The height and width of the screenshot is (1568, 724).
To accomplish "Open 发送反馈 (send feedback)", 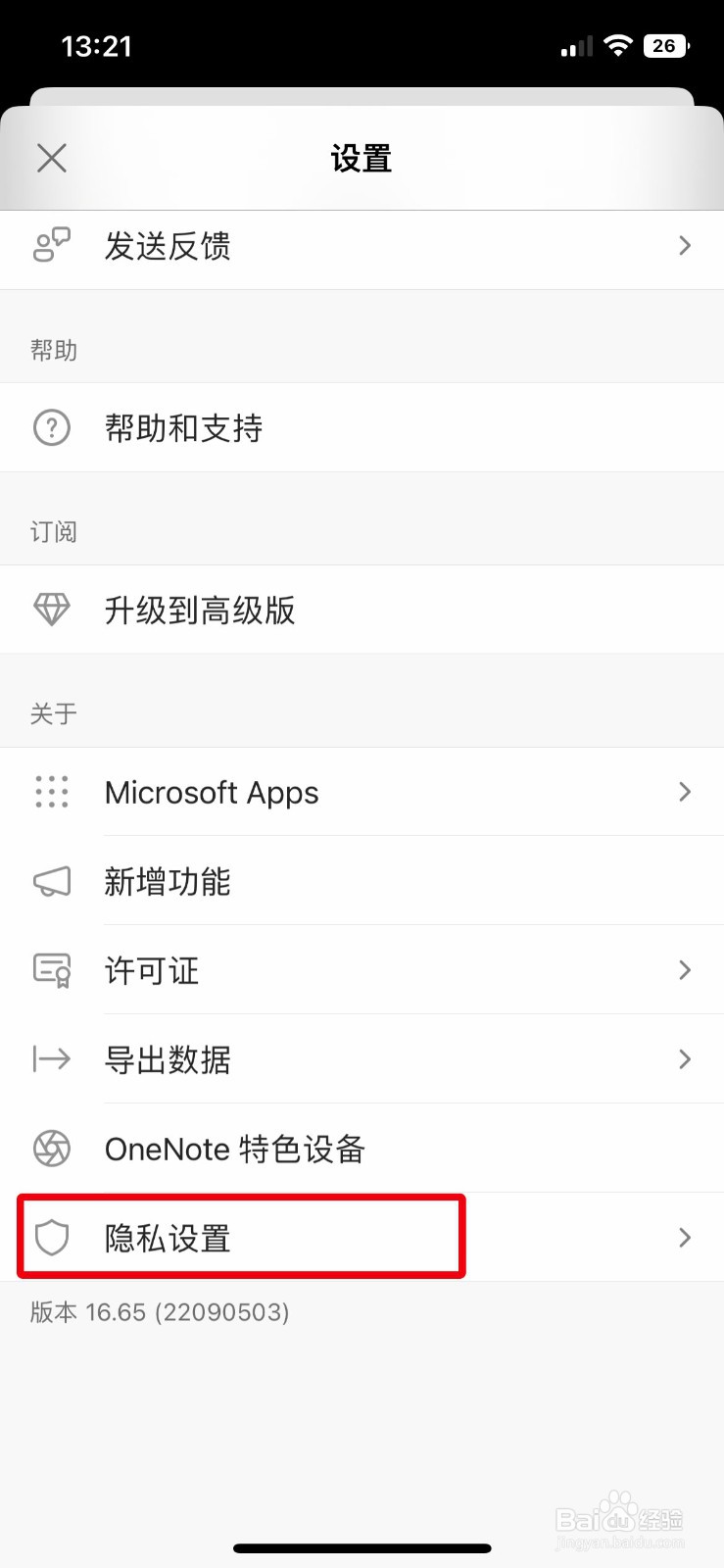I will pos(362,246).
